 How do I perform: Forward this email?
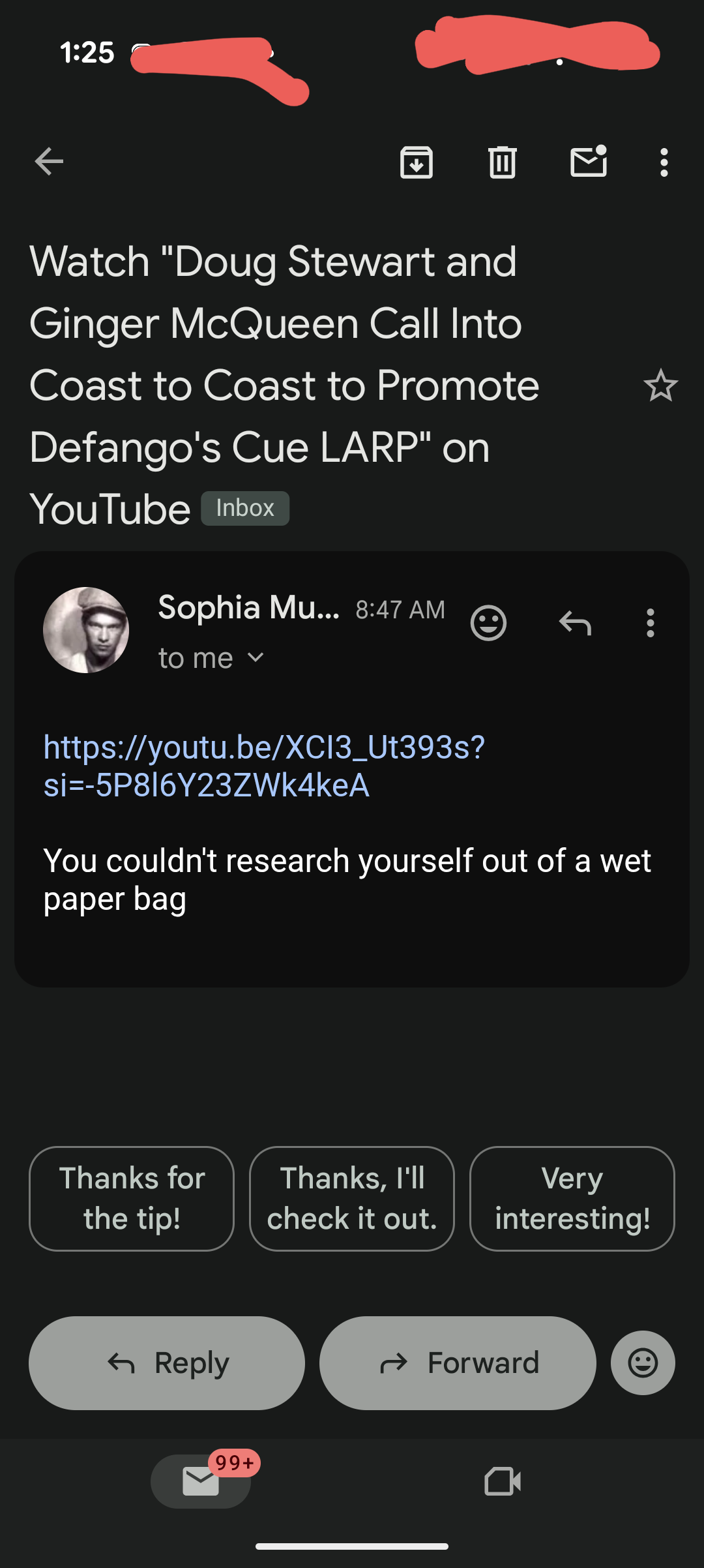point(458,1363)
